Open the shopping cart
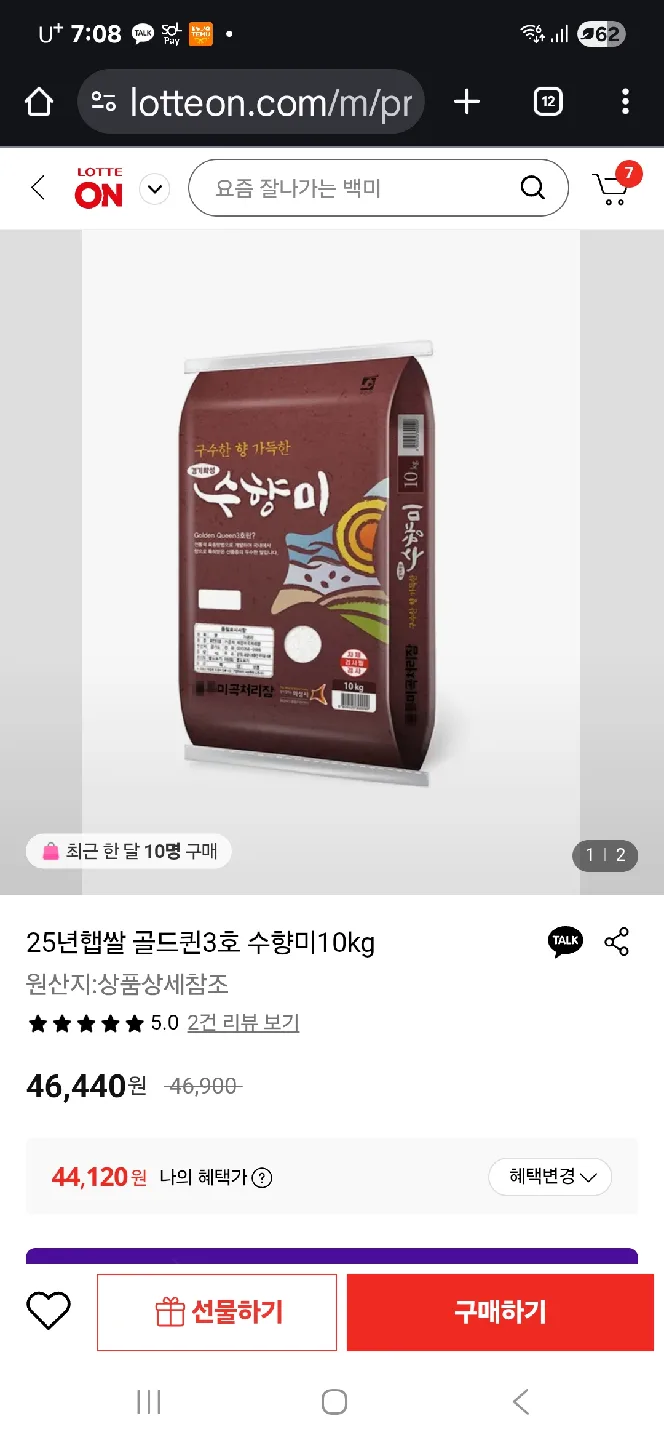The image size is (664, 1440). [x=612, y=187]
